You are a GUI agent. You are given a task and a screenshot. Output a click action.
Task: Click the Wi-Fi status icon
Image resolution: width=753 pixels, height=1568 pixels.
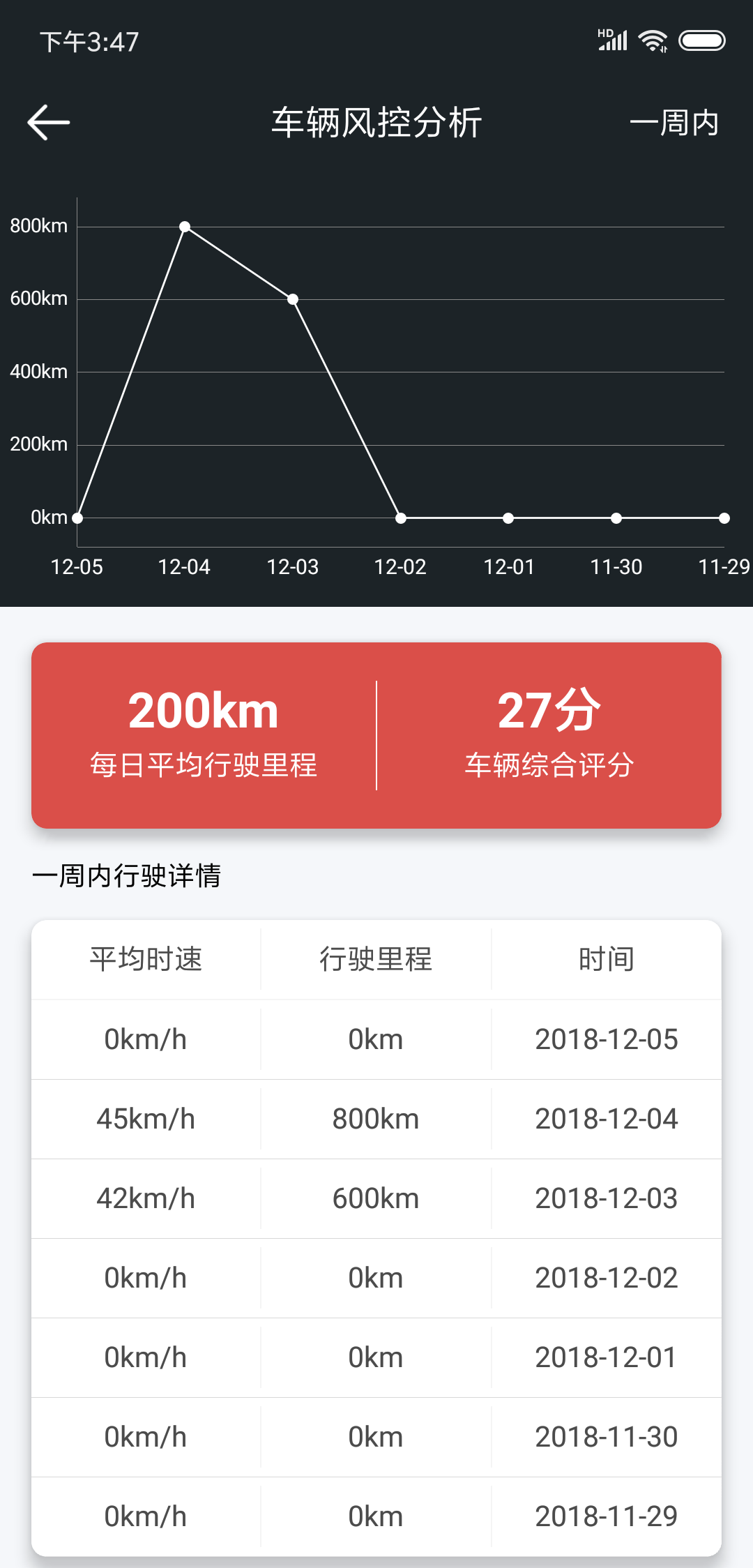tap(651, 40)
